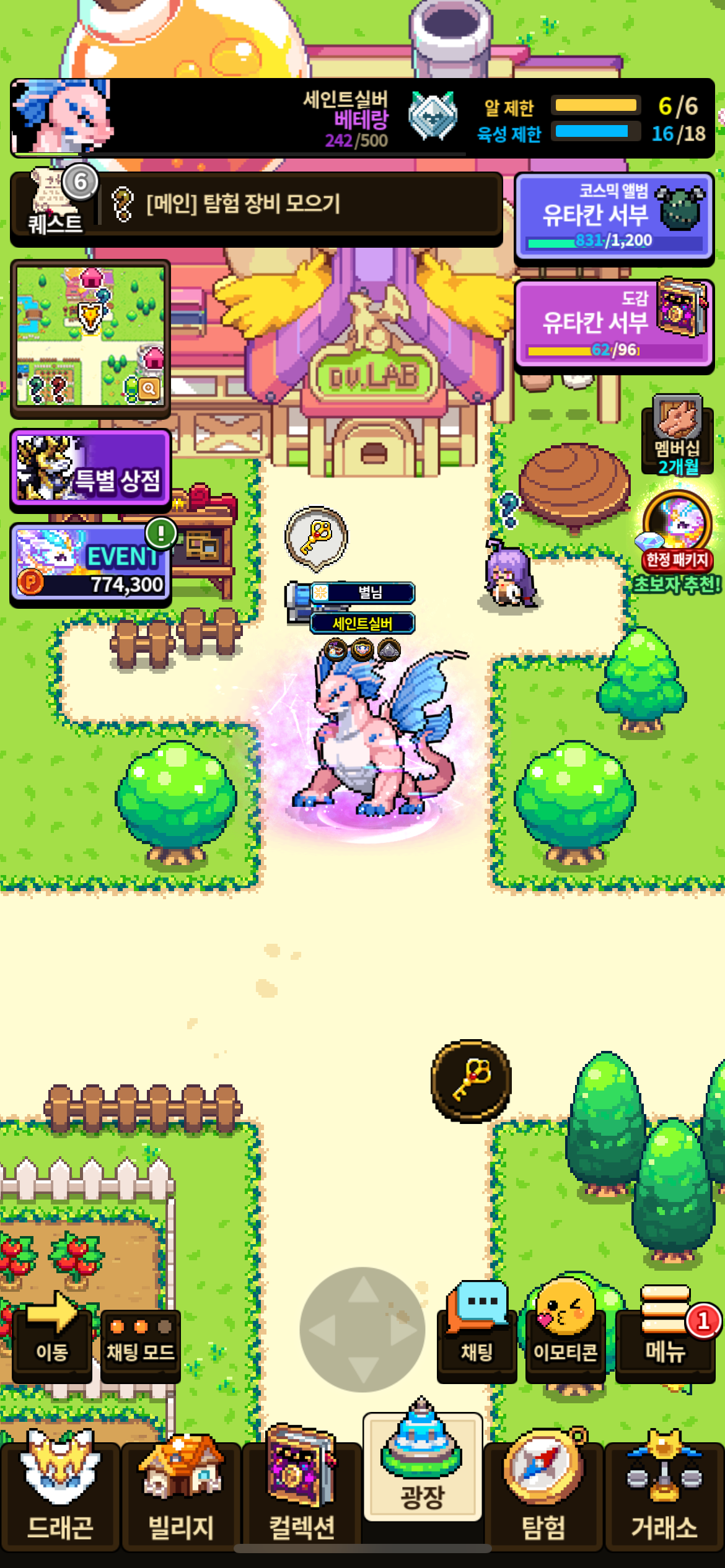Open the 채팅 chat button

tap(477, 1333)
